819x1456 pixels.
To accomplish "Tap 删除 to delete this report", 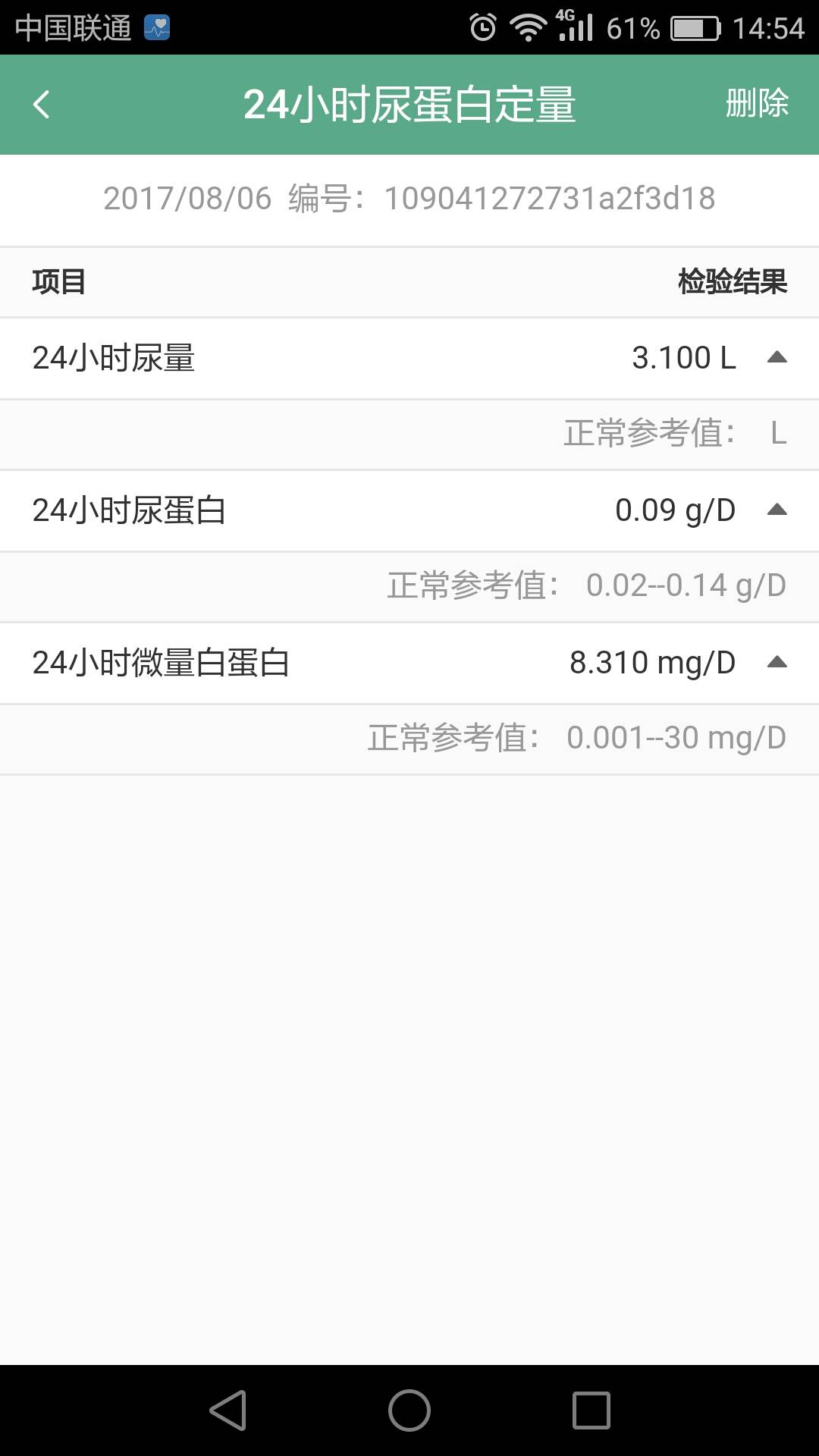I will pyautogui.click(x=757, y=104).
